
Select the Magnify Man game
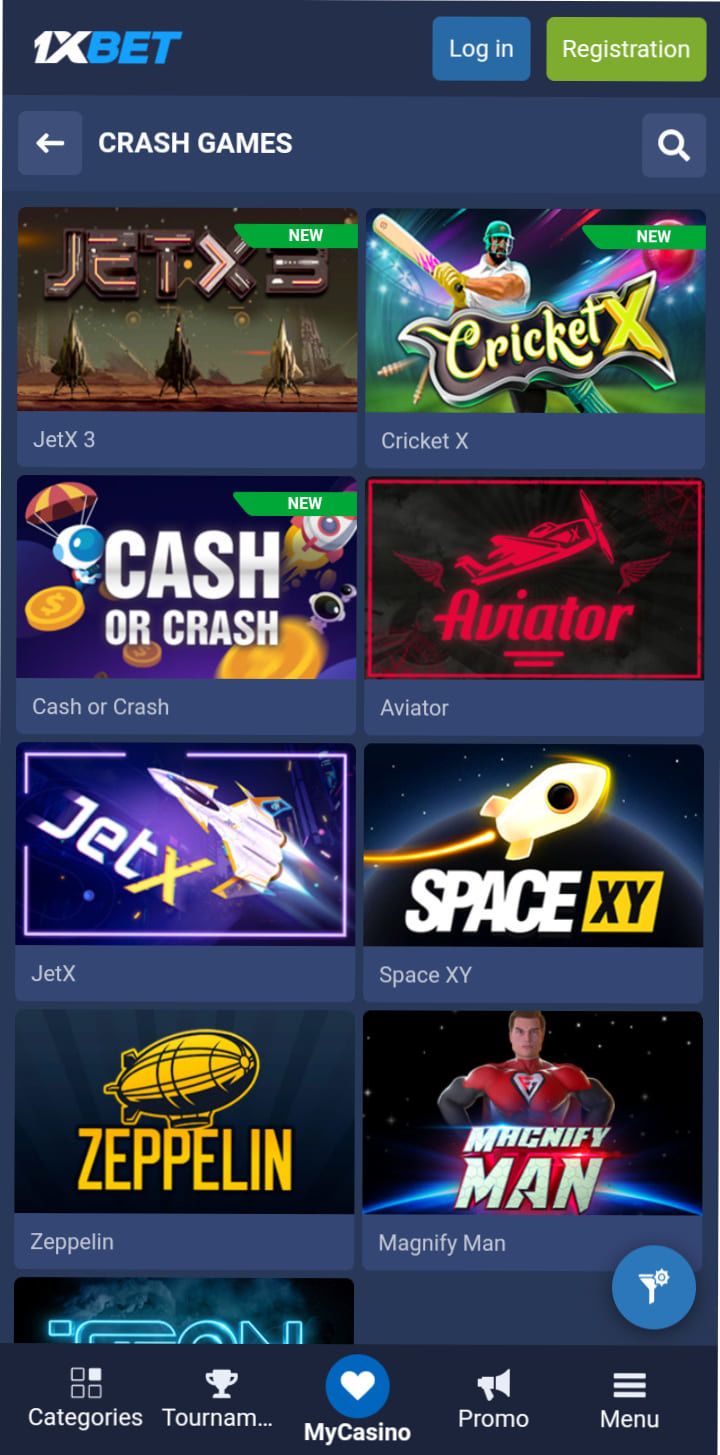[x=533, y=1113]
